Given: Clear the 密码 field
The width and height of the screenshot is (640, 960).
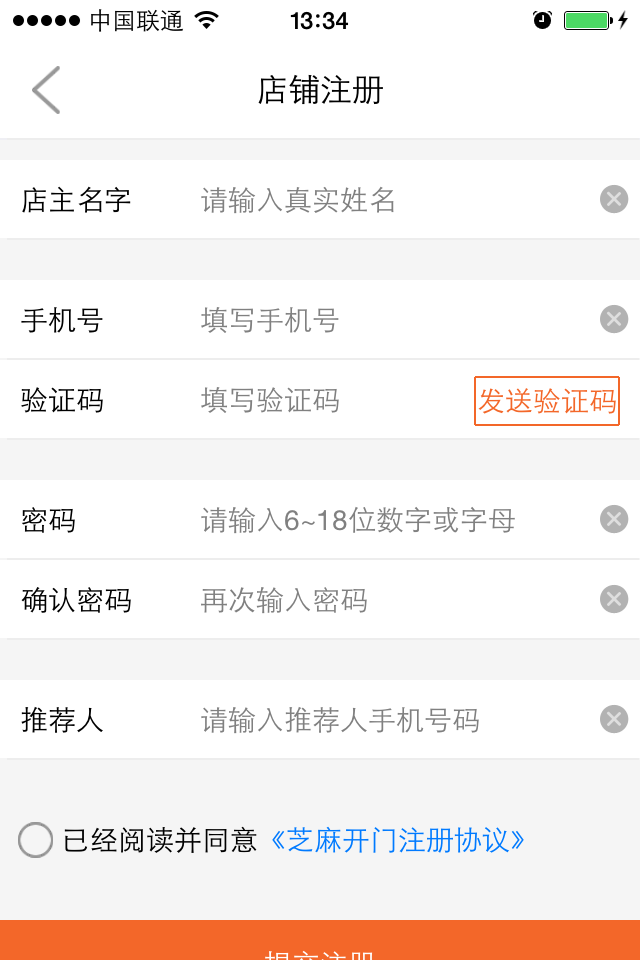Looking at the screenshot, I should (x=614, y=519).
